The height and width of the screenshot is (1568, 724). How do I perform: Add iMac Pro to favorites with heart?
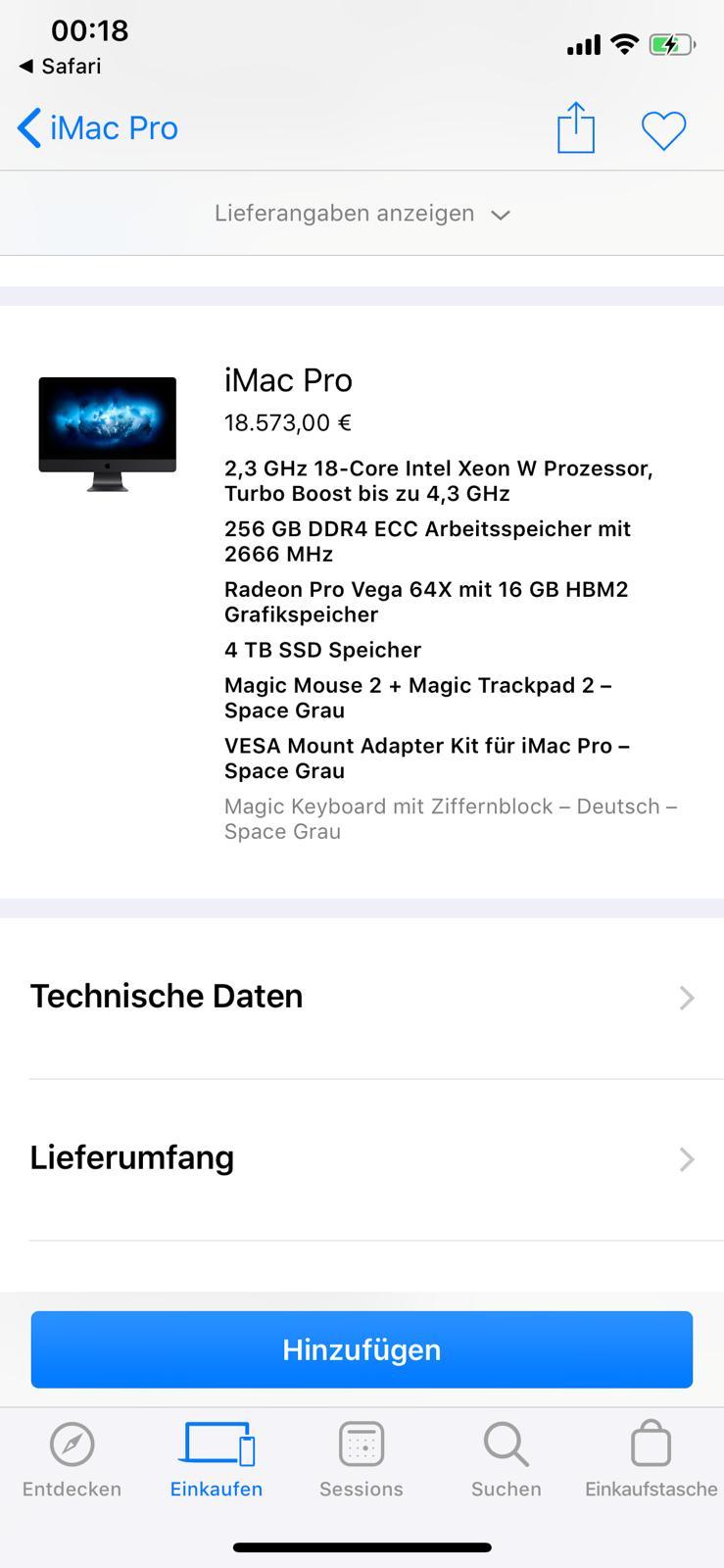click(x=663, y=130)
